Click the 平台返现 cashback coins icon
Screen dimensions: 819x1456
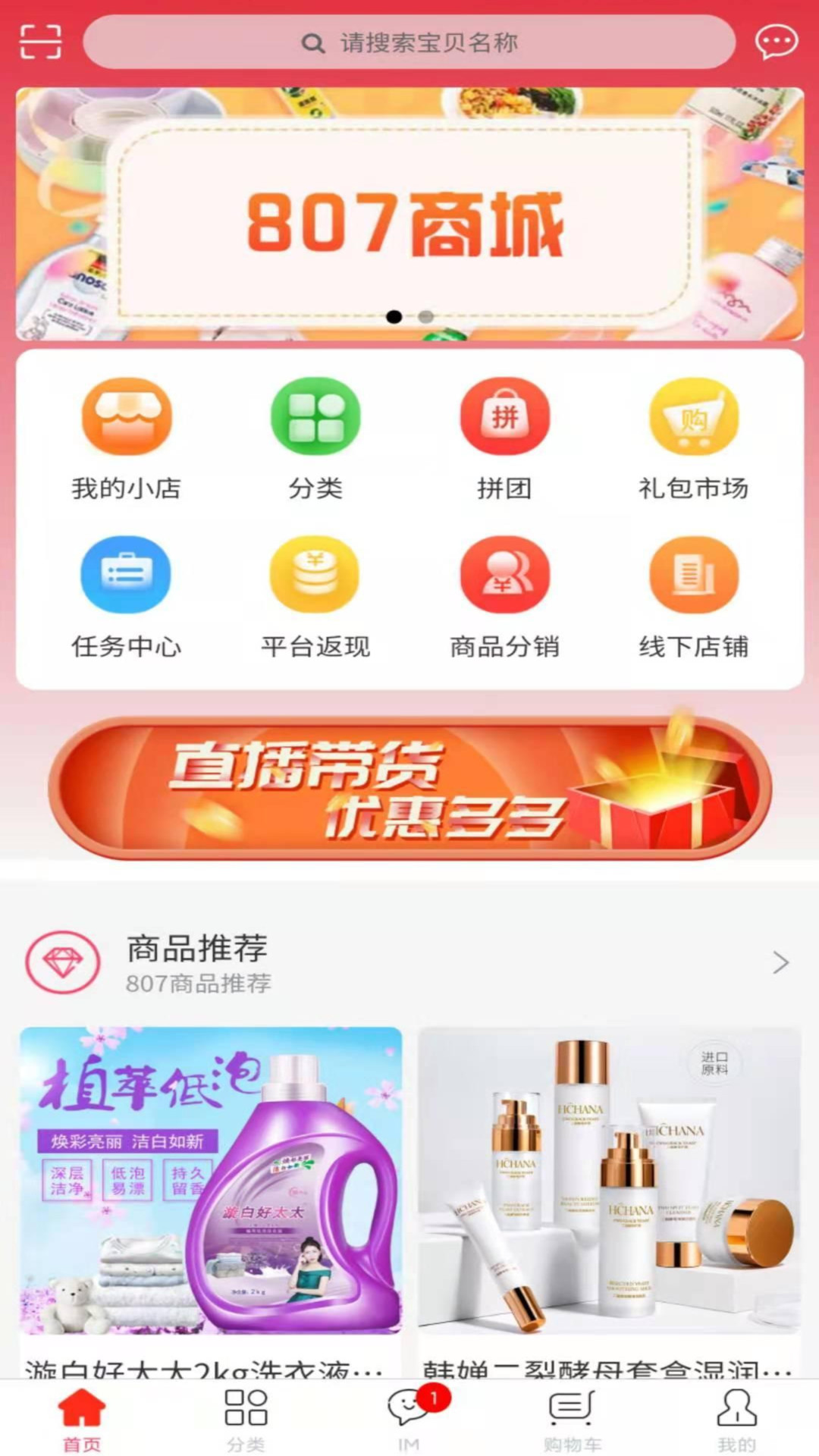(316, 576)
